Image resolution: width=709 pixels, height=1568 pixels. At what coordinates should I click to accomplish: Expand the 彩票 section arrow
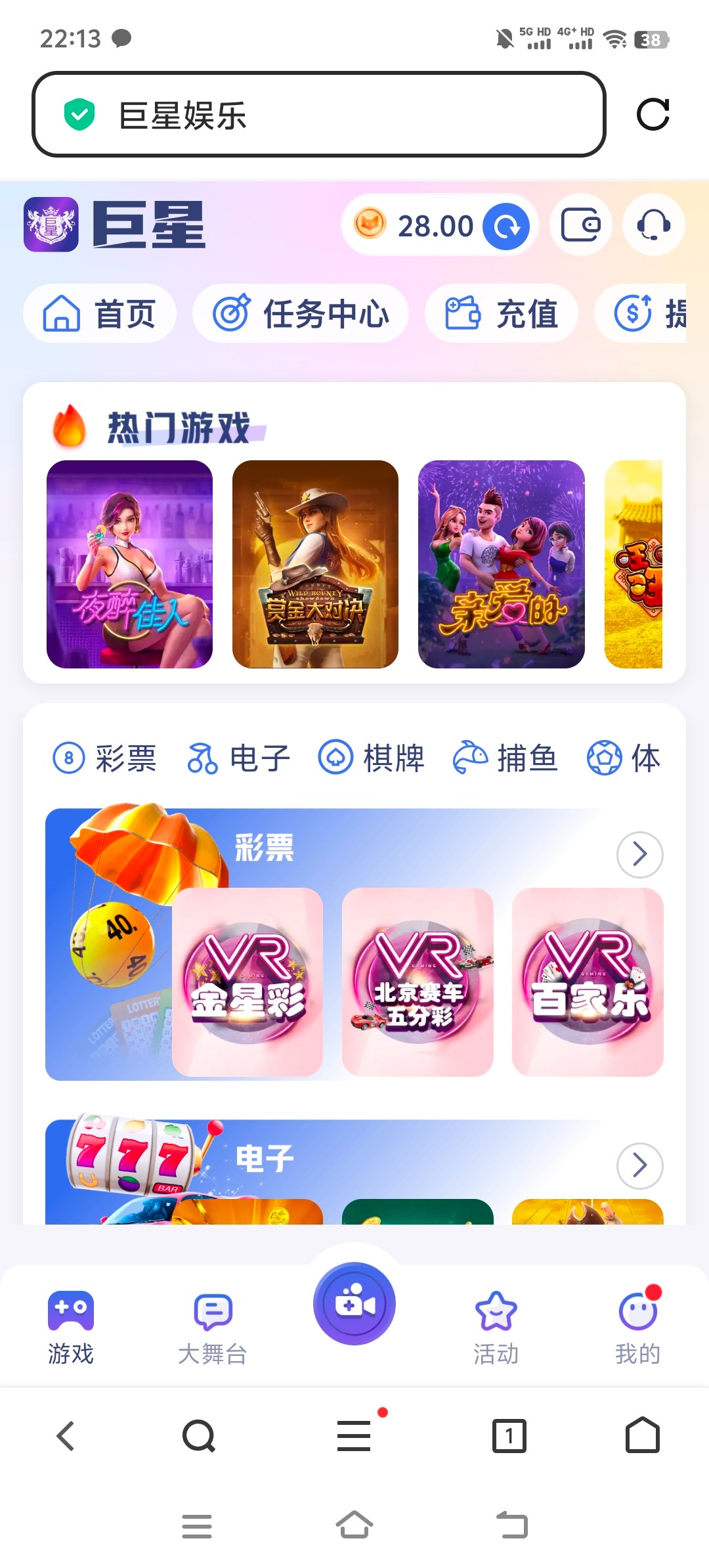(640, 854)
